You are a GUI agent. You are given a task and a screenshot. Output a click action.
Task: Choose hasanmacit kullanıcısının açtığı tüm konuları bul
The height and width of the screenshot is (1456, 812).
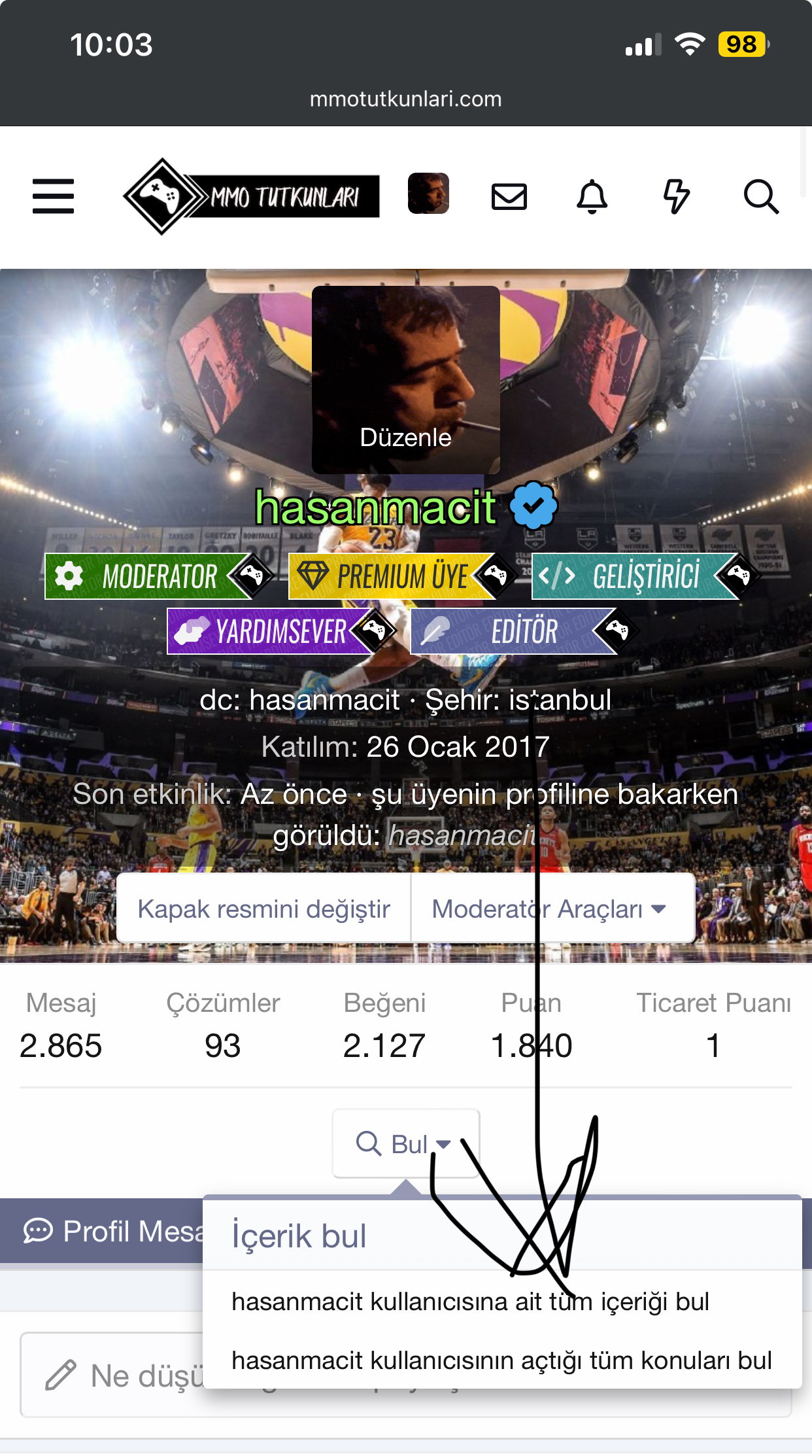[501, 1361]
